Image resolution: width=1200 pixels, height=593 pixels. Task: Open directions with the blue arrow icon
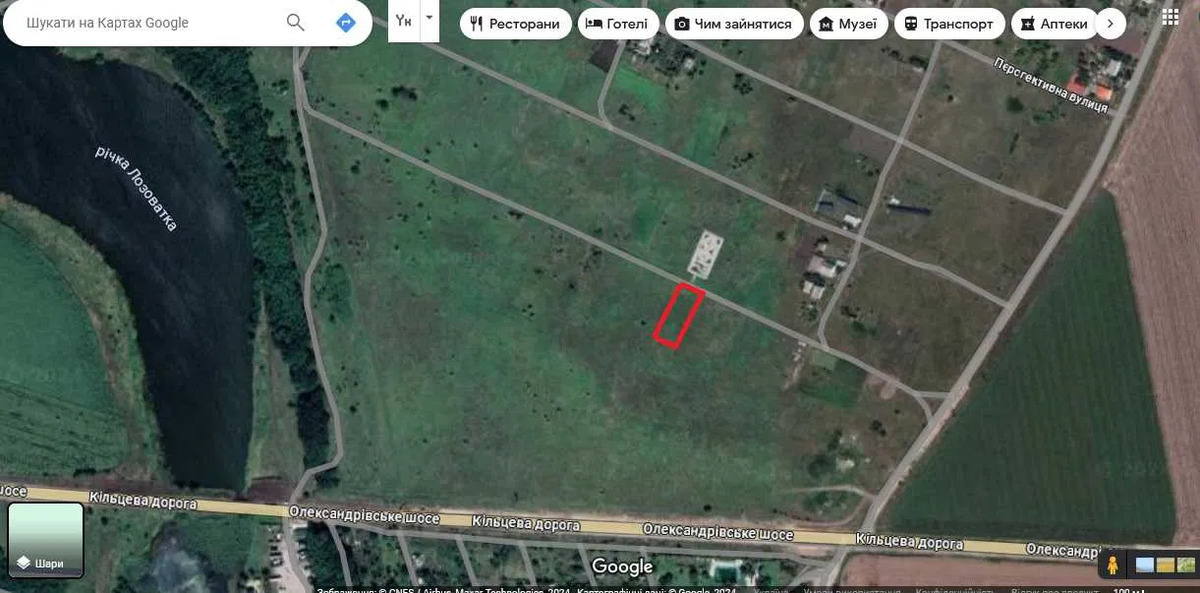click(346, 23)
